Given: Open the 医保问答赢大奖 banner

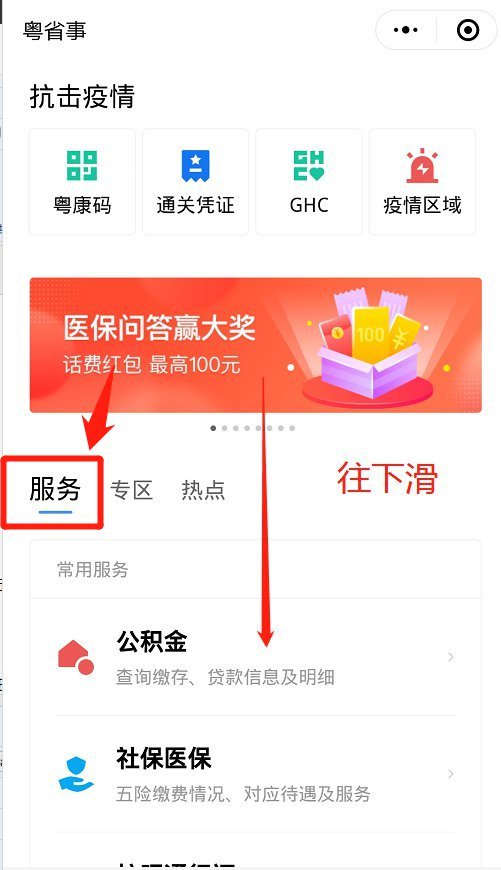Looking at the screenshot, I should click(x=255, y=345).
